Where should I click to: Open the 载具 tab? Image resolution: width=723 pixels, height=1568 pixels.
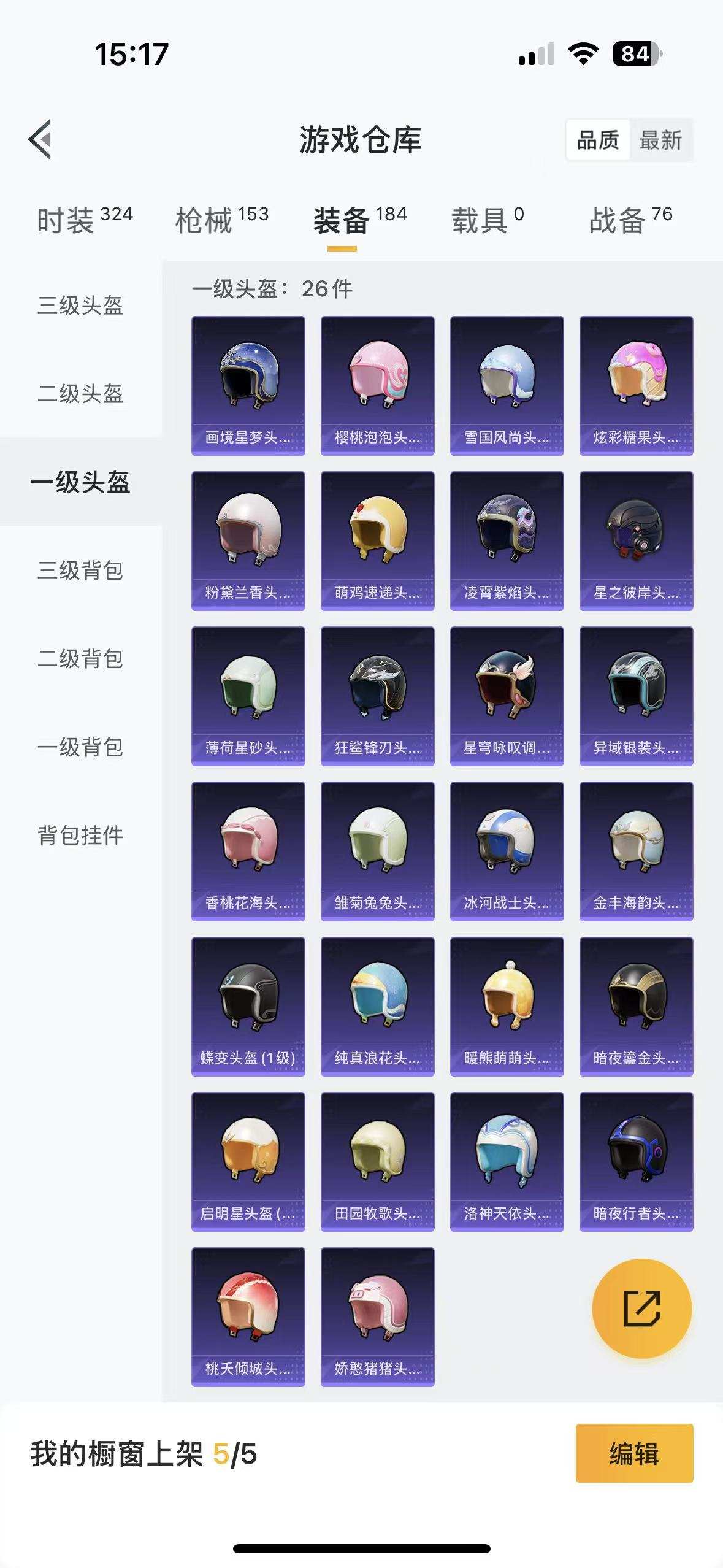[x=488, y=220]
